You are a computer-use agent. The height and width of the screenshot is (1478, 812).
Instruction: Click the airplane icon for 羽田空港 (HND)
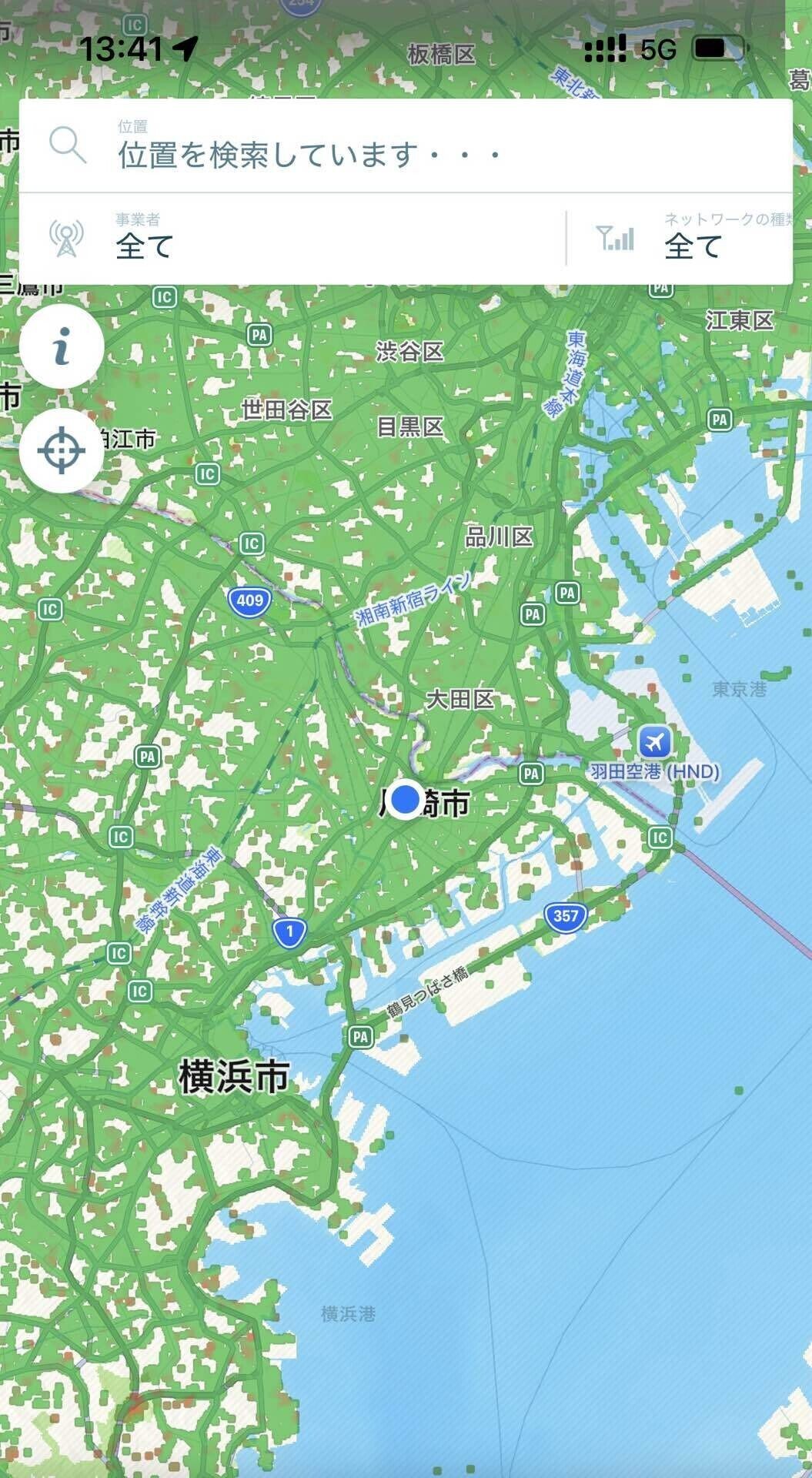pos(653,741)
